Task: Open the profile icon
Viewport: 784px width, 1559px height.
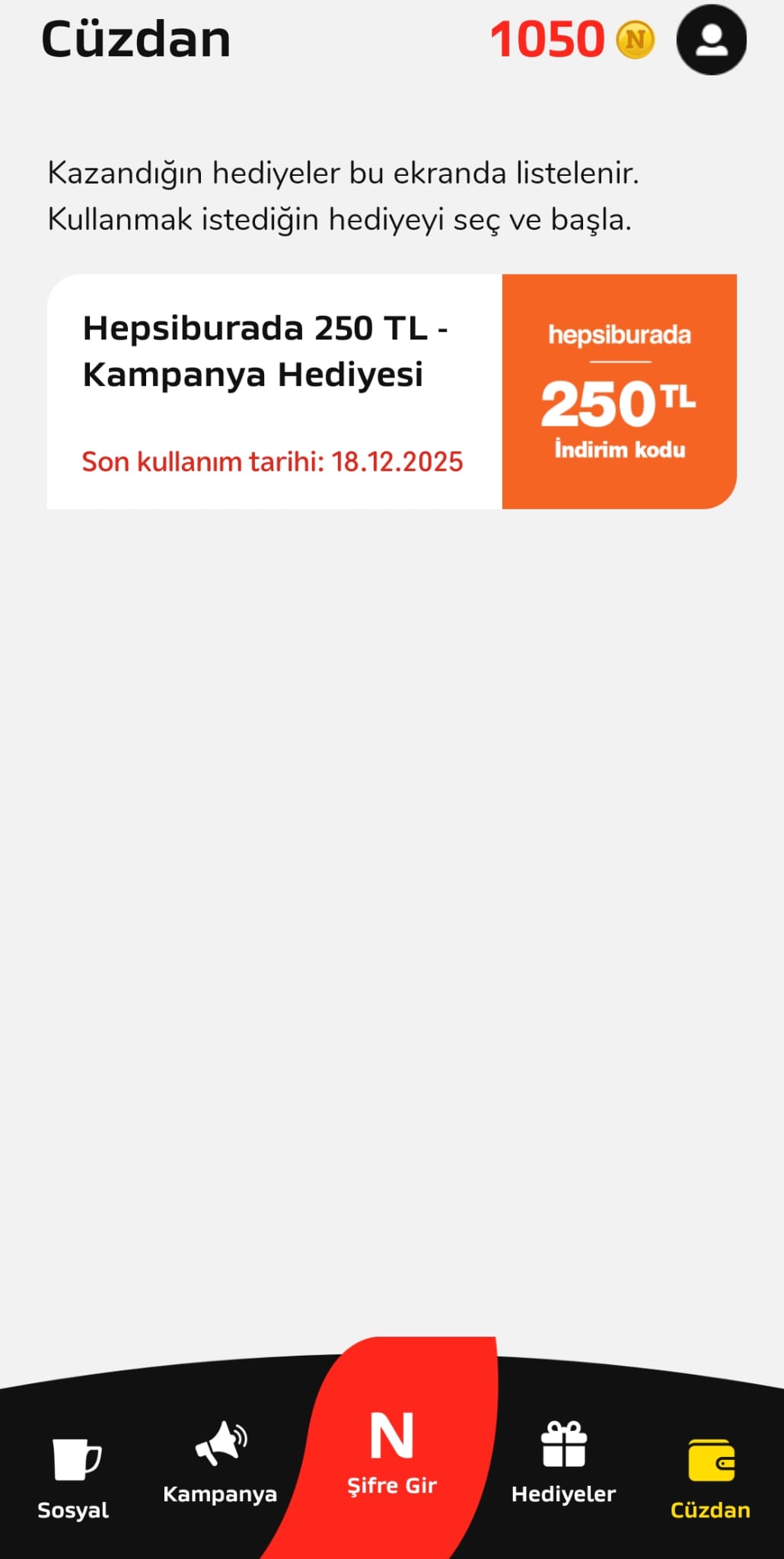Action: tap(711, 40)
